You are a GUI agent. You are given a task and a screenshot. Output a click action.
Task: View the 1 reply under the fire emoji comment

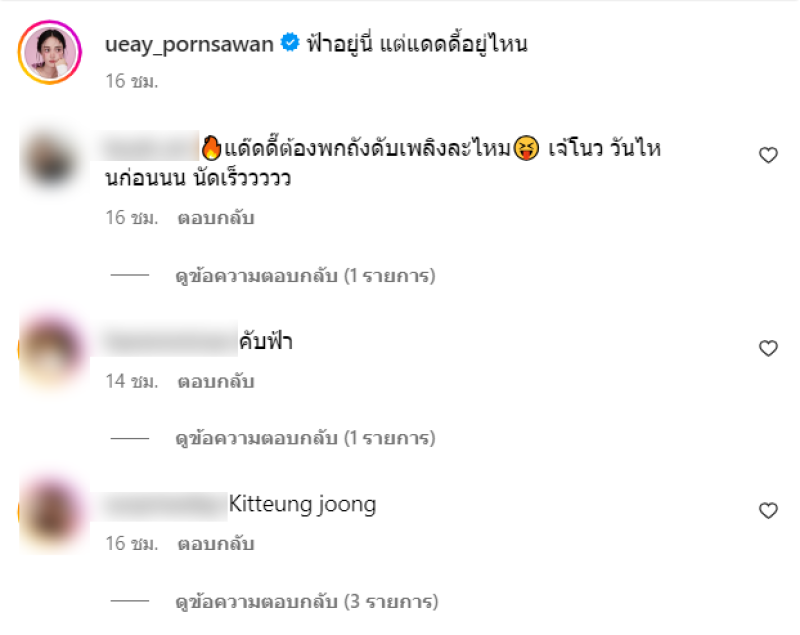(305, 275)
